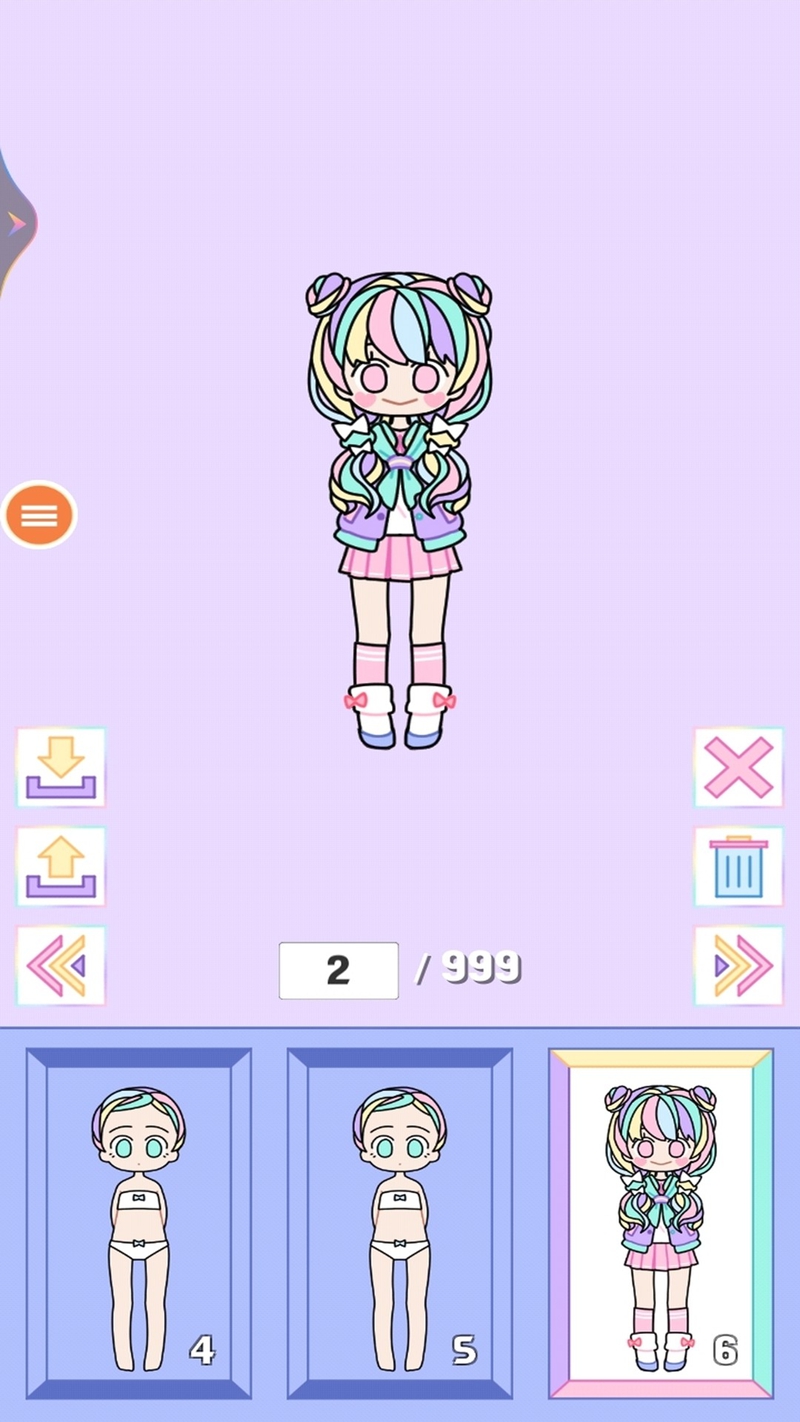Screen dimensions: 800x1422
Task: Delete the slot using the trash can
Action: (739, 866)
